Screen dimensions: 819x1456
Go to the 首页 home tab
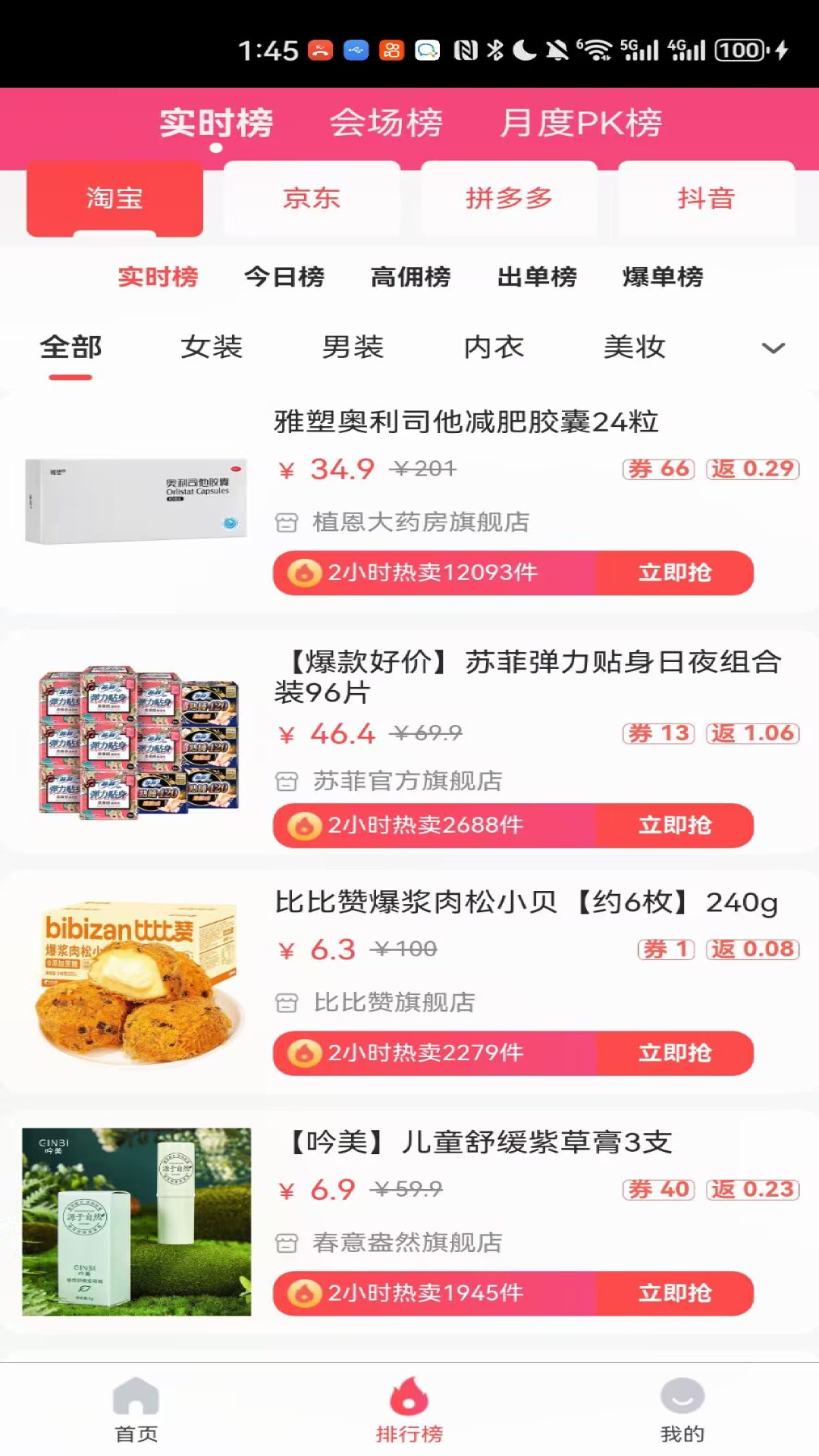tap(136, 1410)
